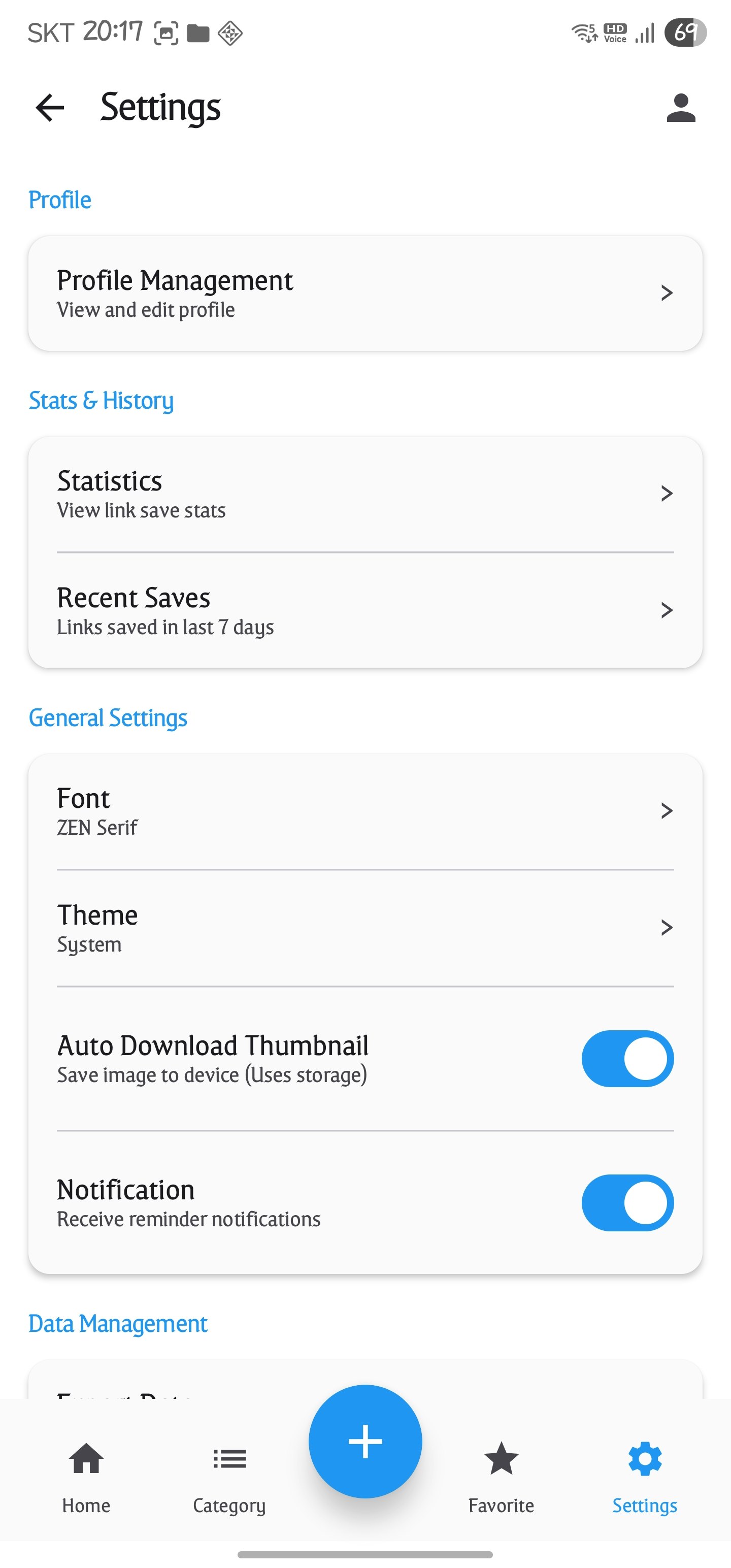Screen dimensions: 731x1568
Task: Open Profile Management
Action: coord(365,293)
